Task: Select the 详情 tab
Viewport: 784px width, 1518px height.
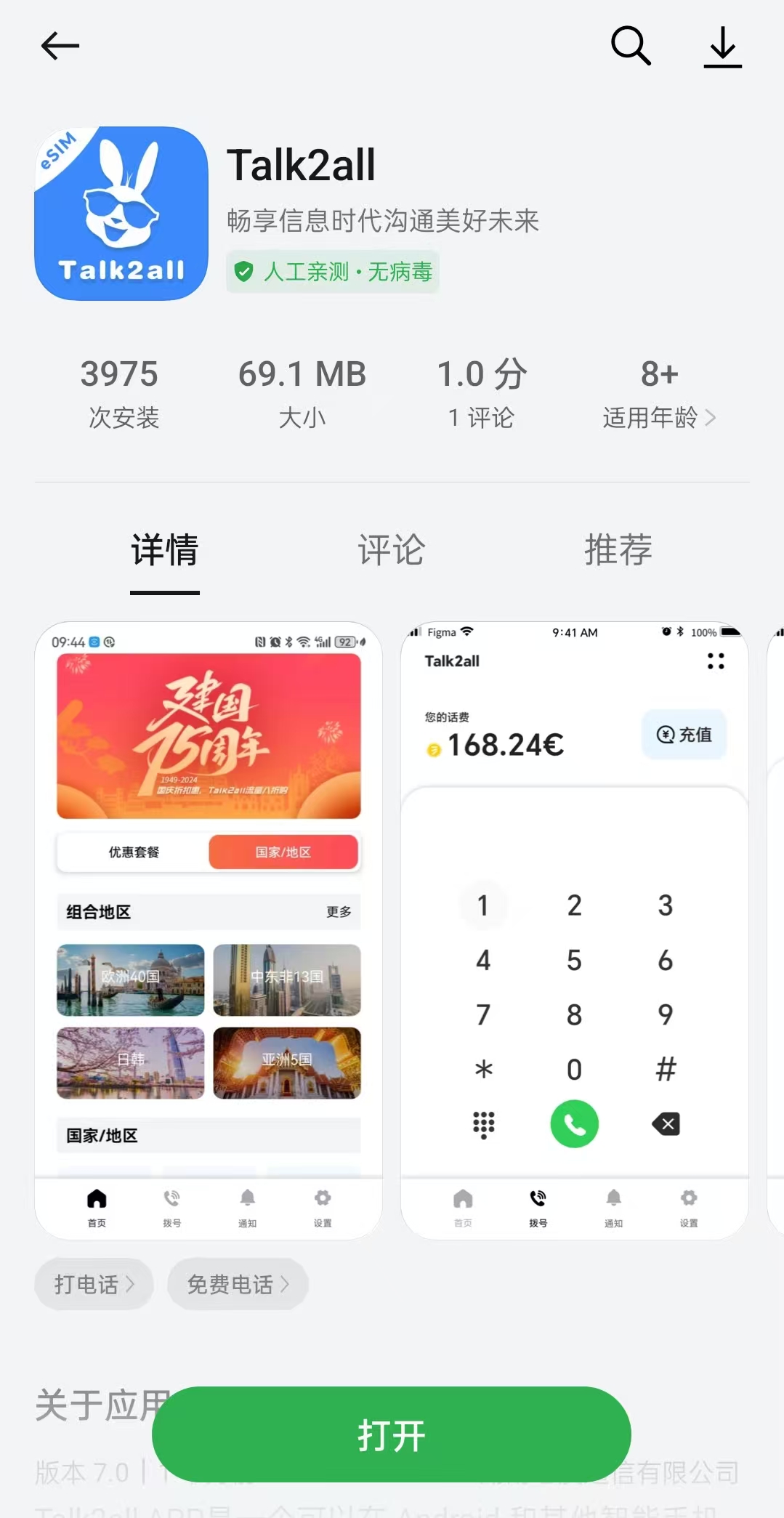Action: tap(165, 550)
